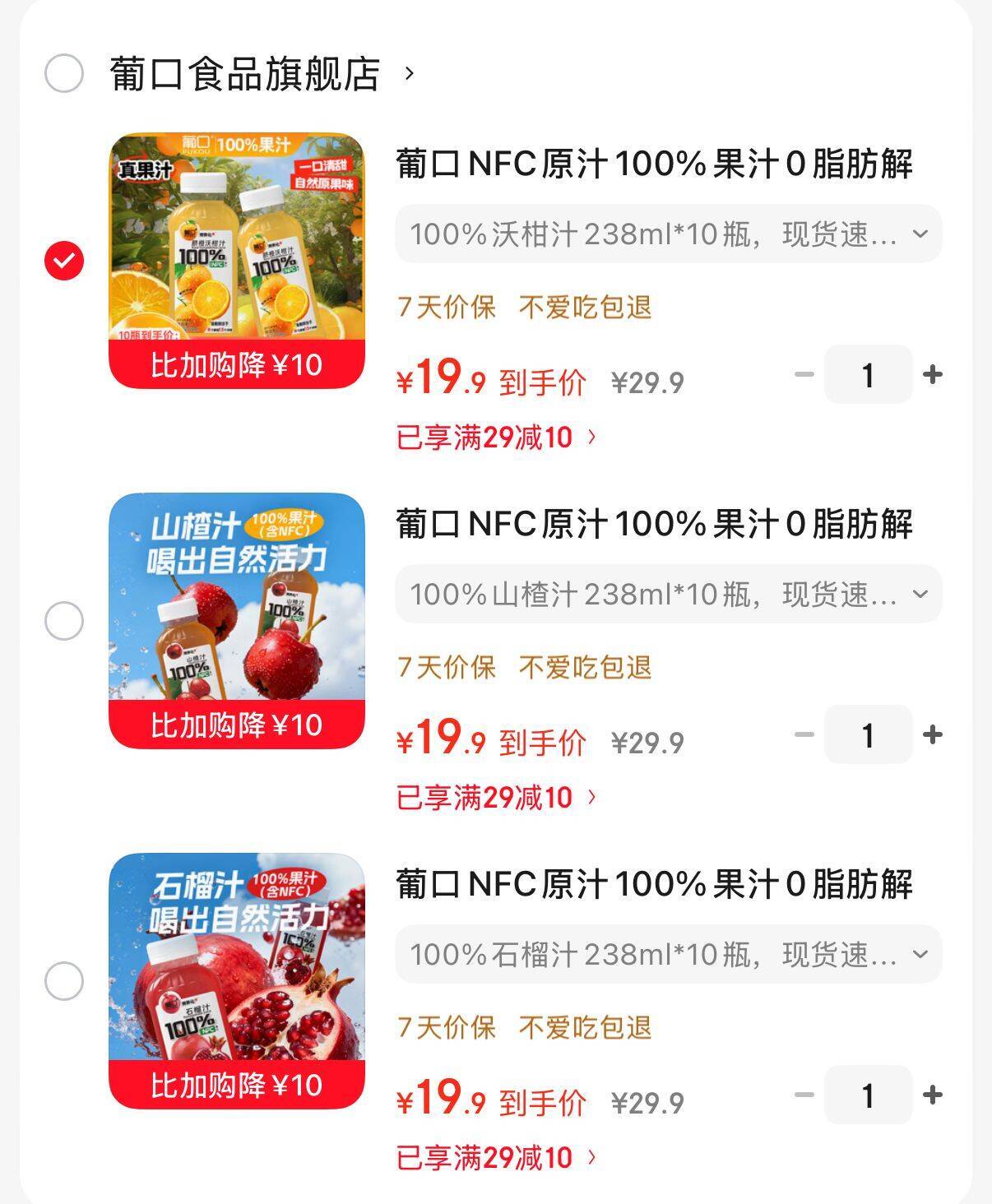Image resolution: width=992 pixels, height=1204 pixels.
Task: Increase the 石榴汁 quantity by one
Action: tap(933, 1095)
